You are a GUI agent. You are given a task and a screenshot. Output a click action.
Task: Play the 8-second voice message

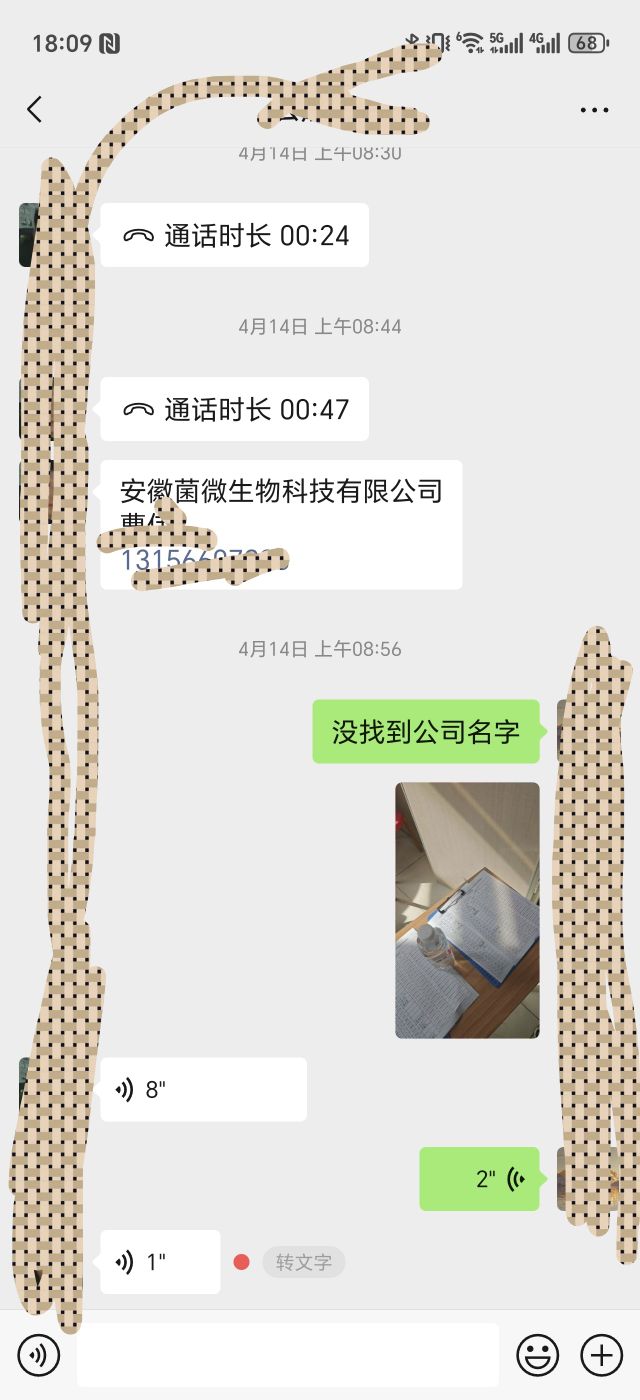point(203,1089)
